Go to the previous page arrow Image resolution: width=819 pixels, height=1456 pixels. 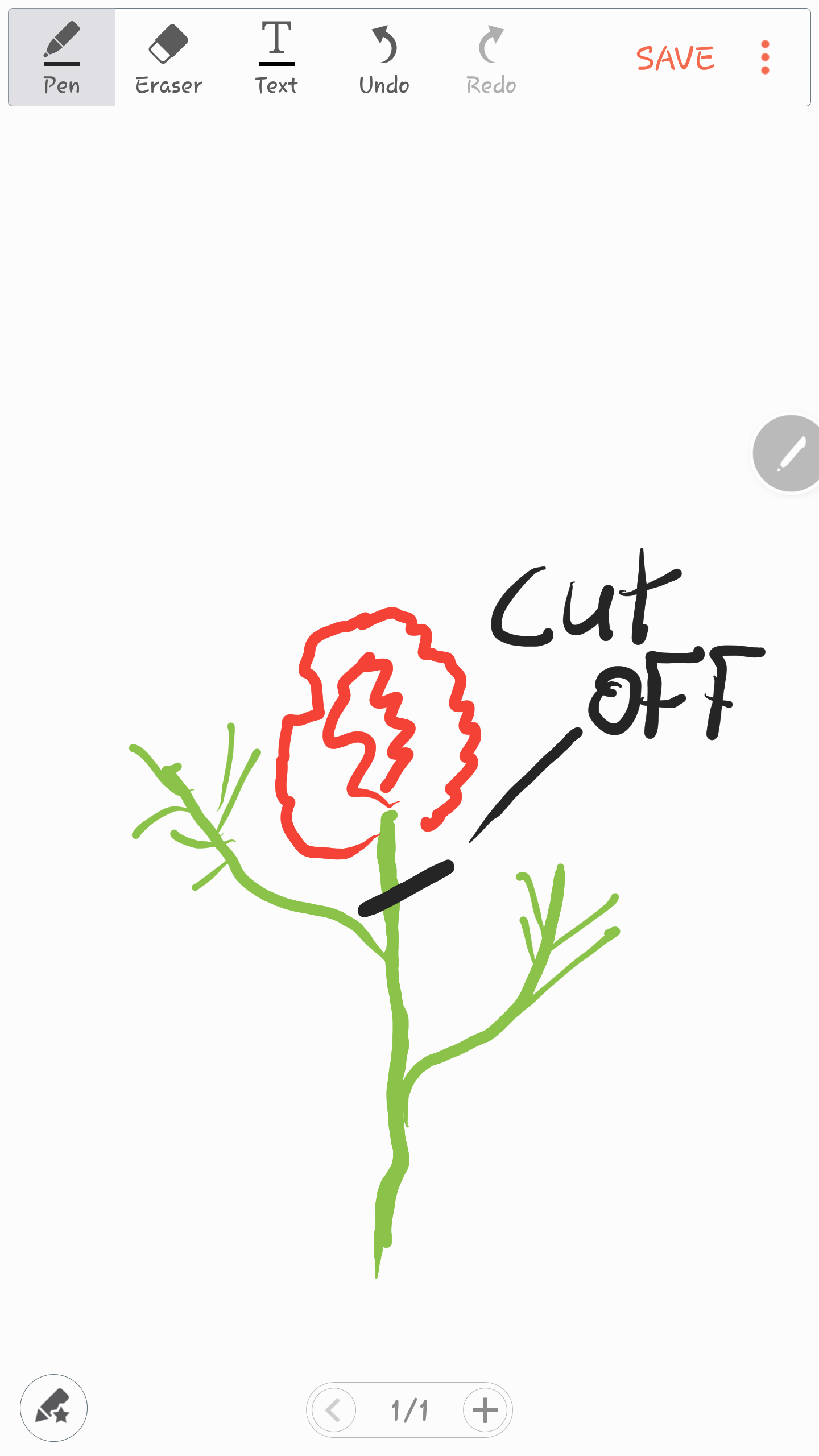pyautogui.click(x=334, y=1410)
